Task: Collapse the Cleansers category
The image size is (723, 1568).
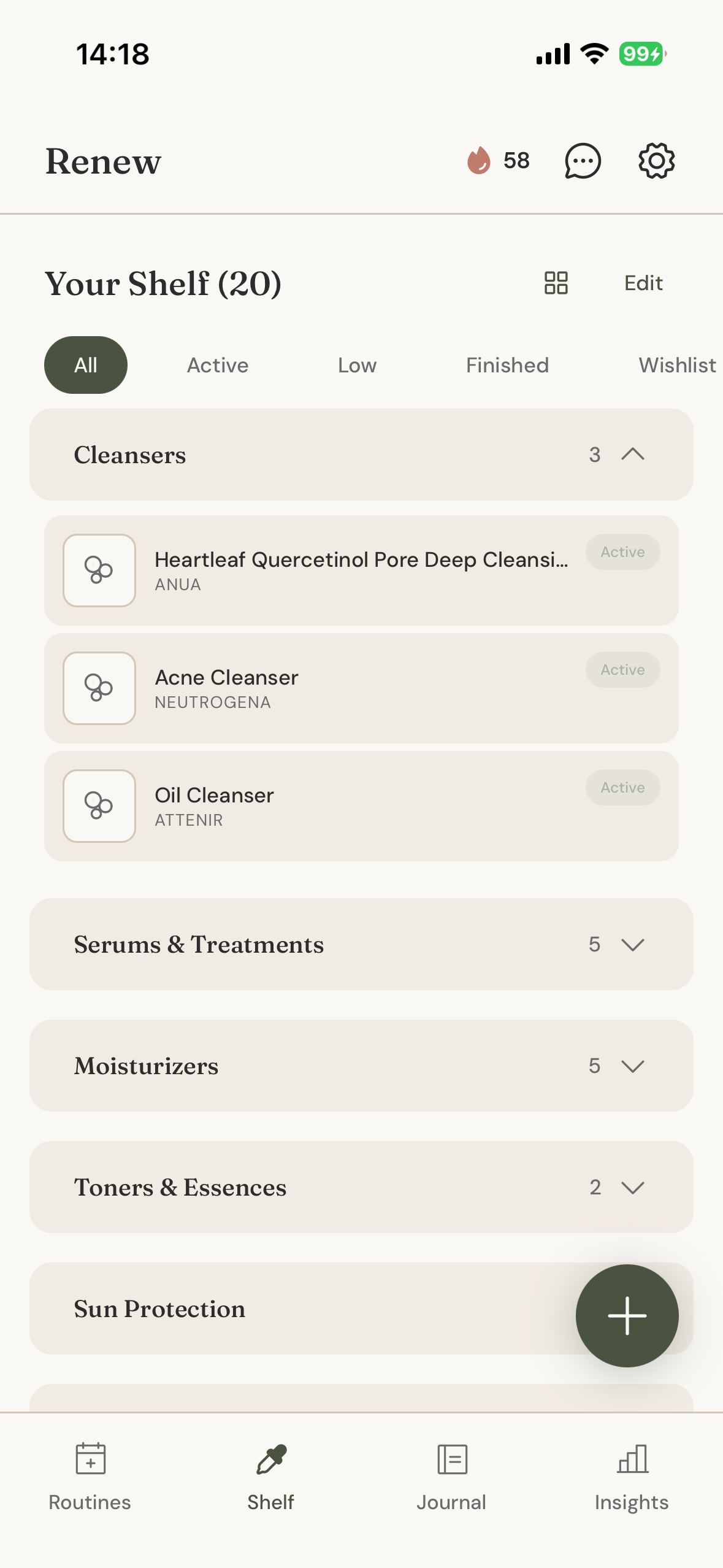Action: coord(634,455)
